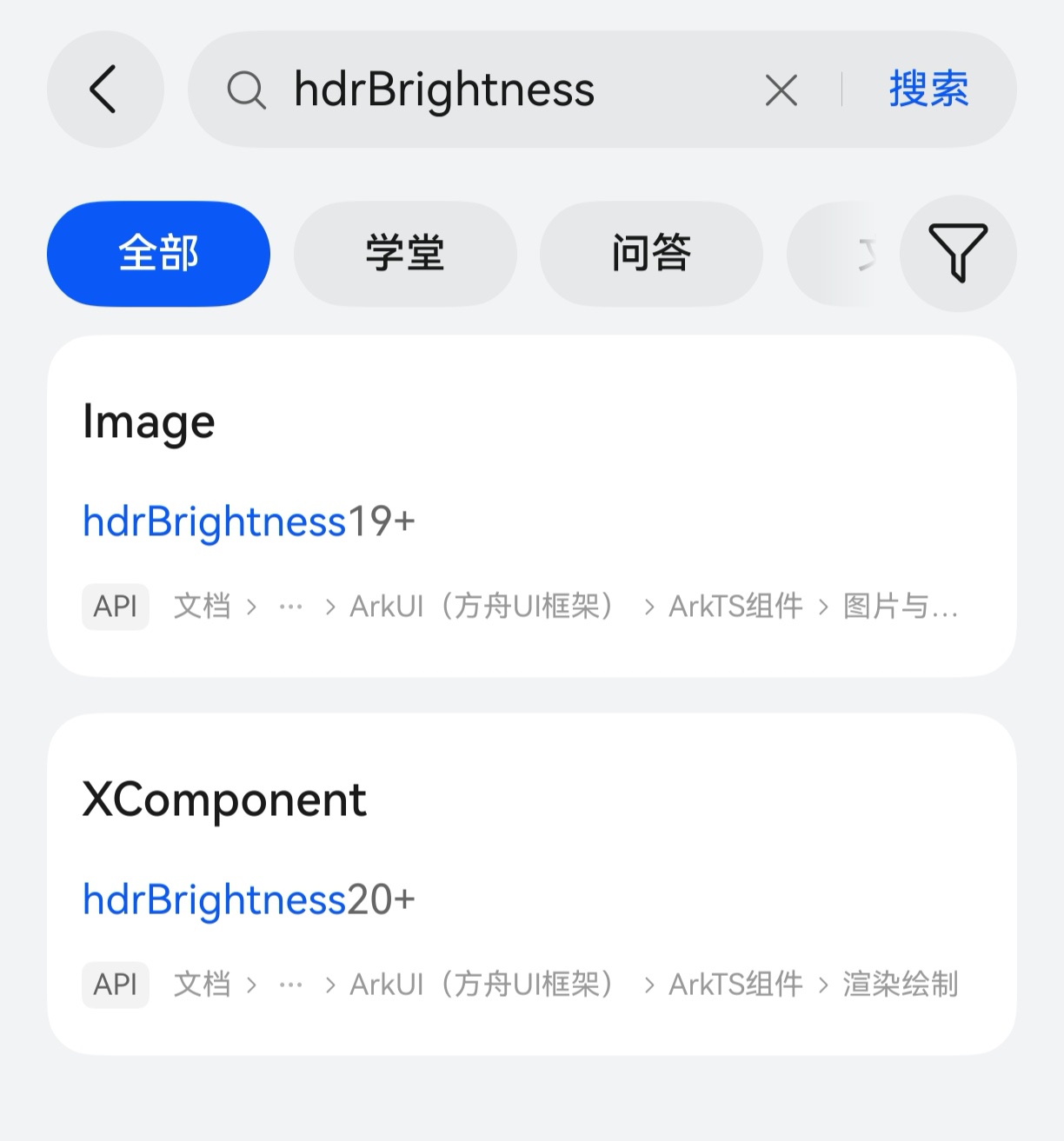Open the filter funnel icon

[x=957, y=254]
